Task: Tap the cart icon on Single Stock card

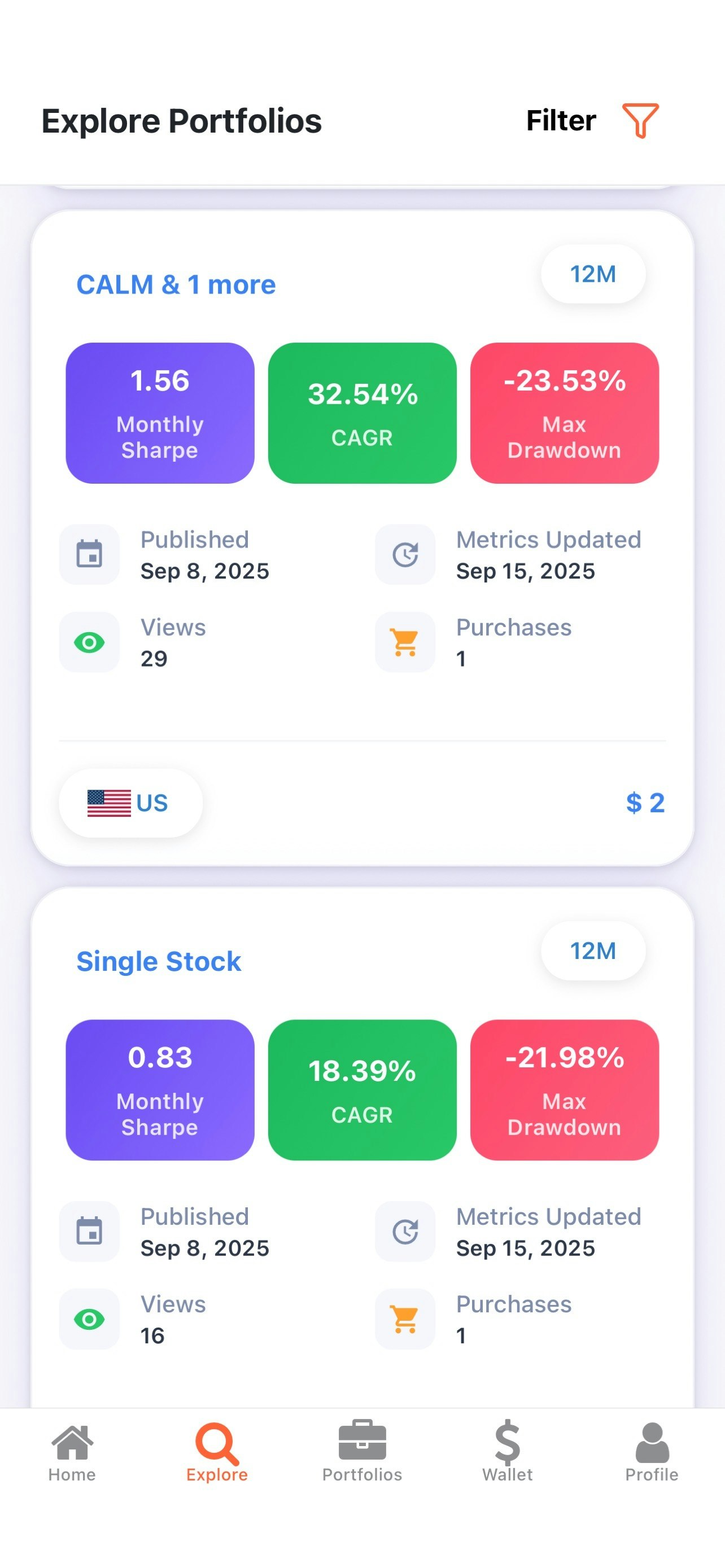Action: point(405,1320)
